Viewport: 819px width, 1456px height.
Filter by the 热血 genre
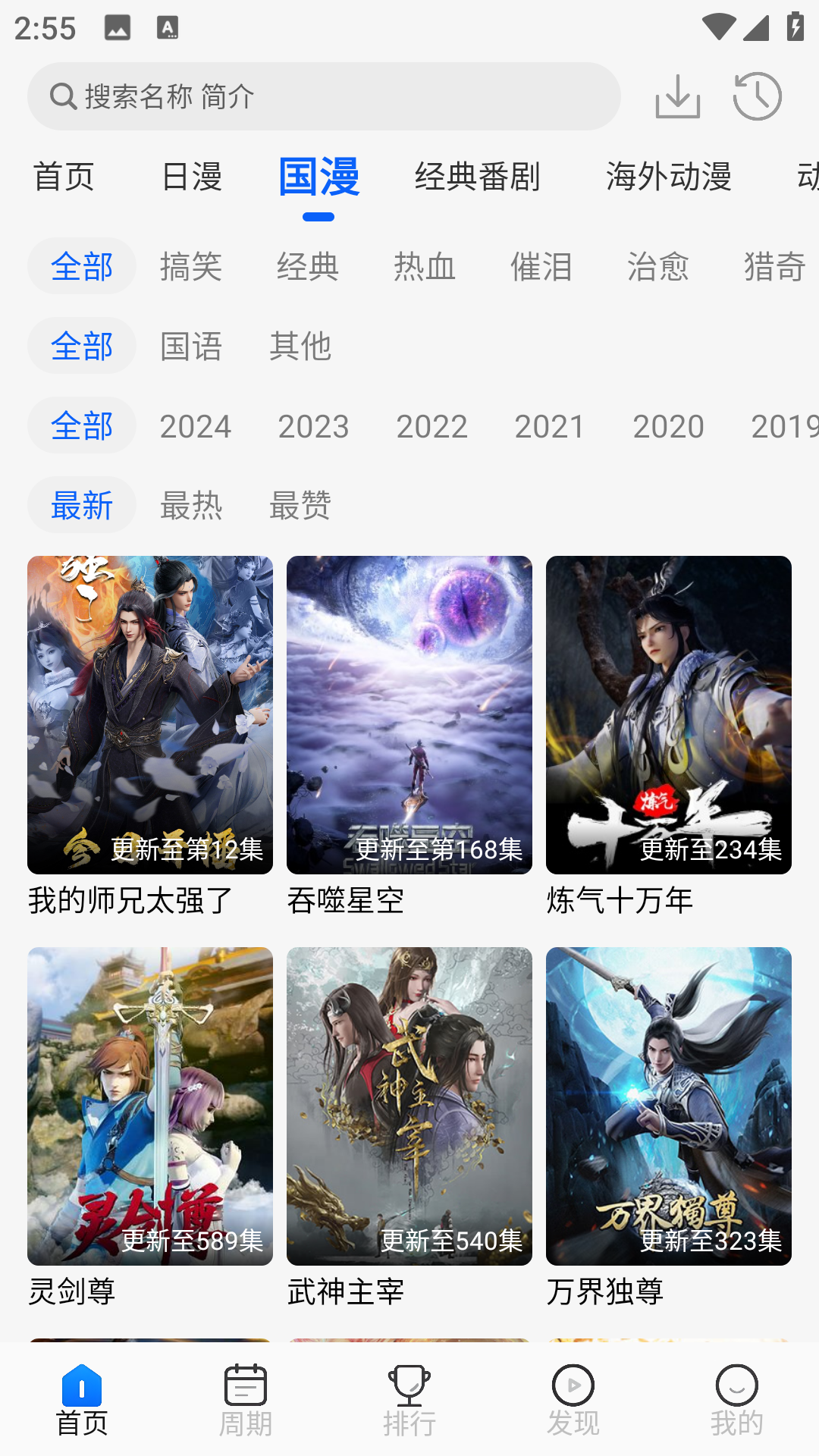coord(425,267)
